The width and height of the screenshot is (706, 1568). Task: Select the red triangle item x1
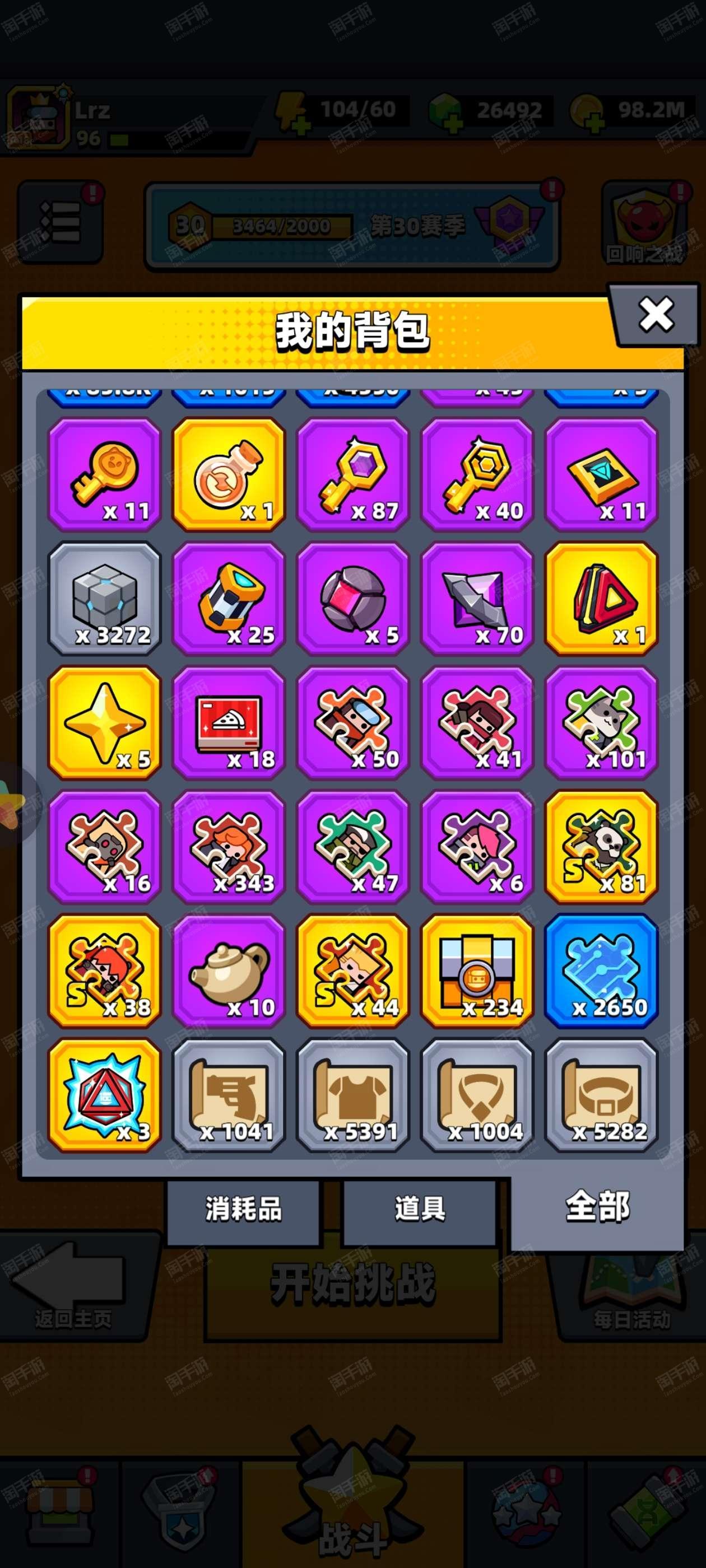click(602, 598)
